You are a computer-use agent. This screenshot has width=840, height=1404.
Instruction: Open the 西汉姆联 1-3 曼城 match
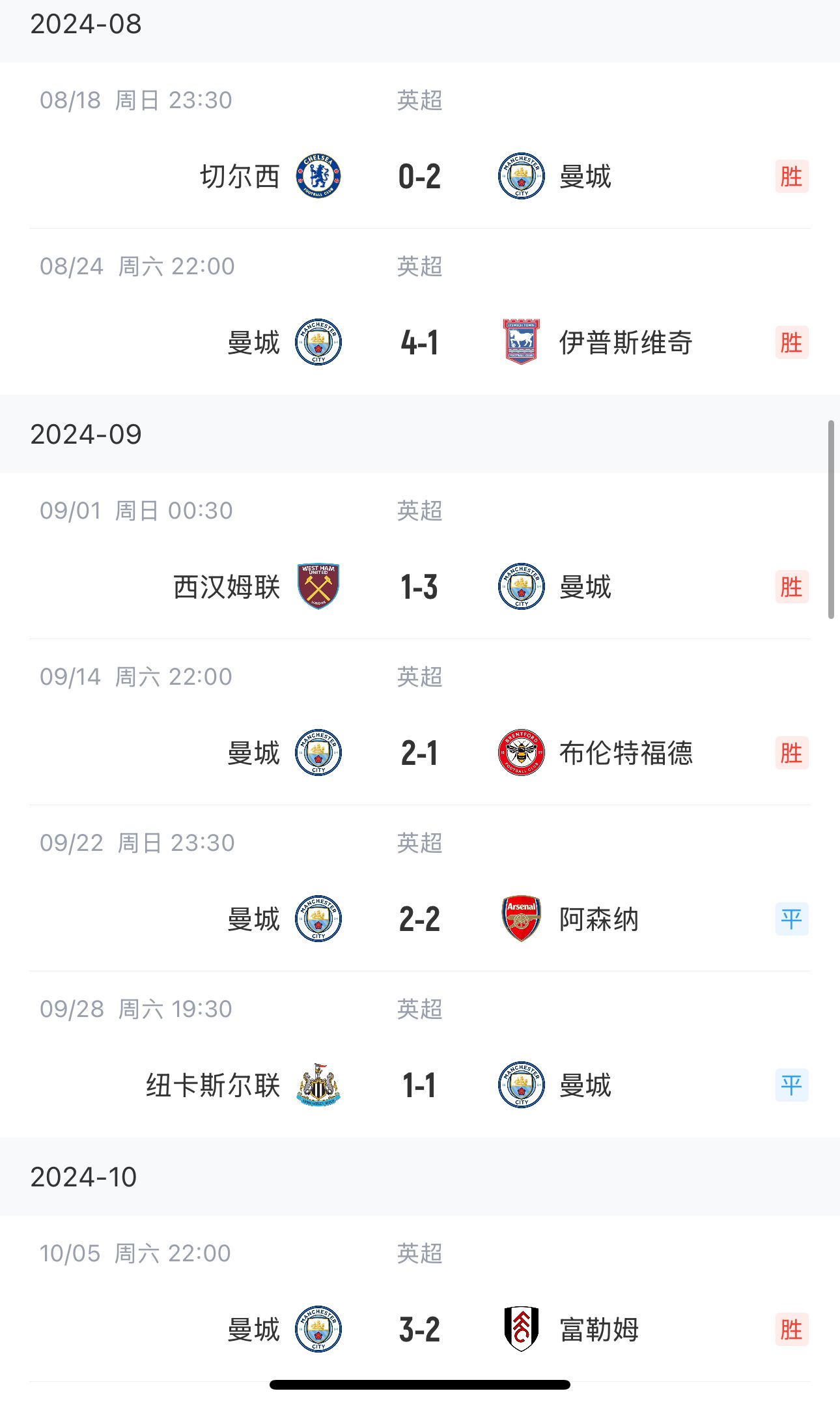coord(419,587)
